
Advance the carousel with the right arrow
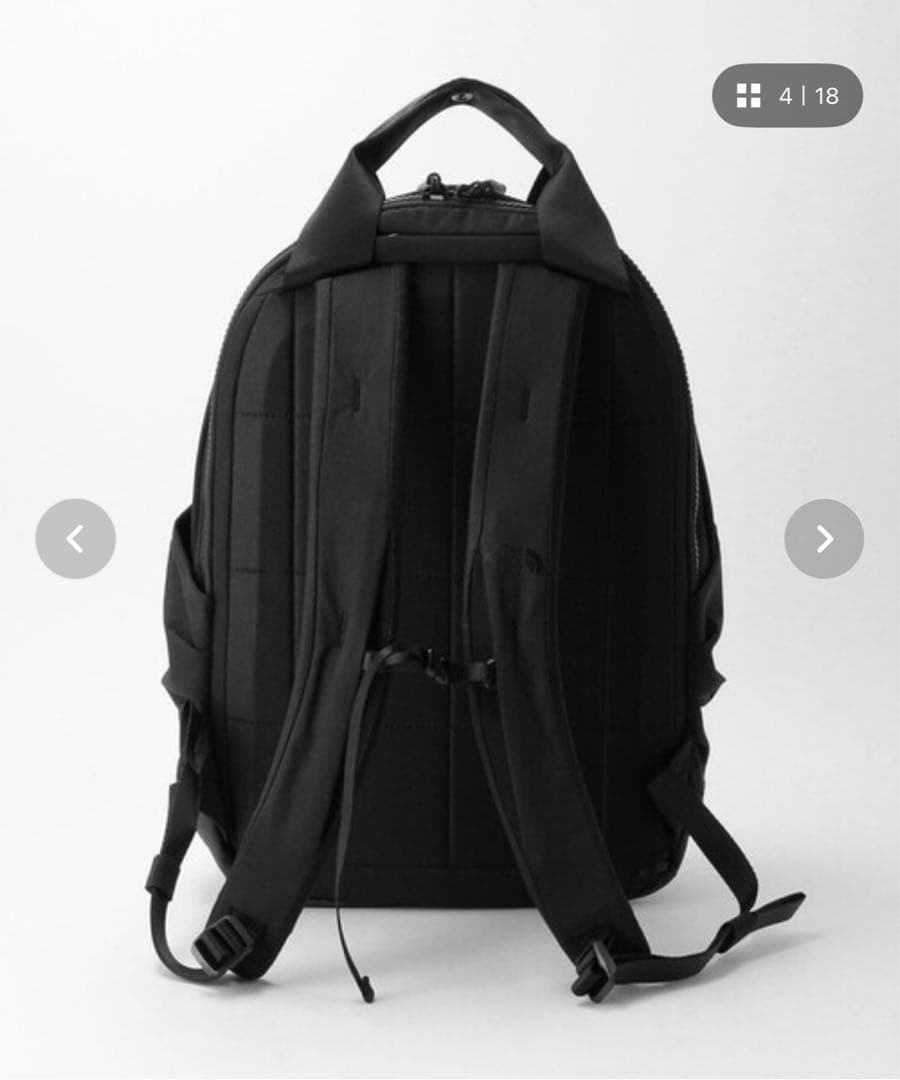[826, 537]
